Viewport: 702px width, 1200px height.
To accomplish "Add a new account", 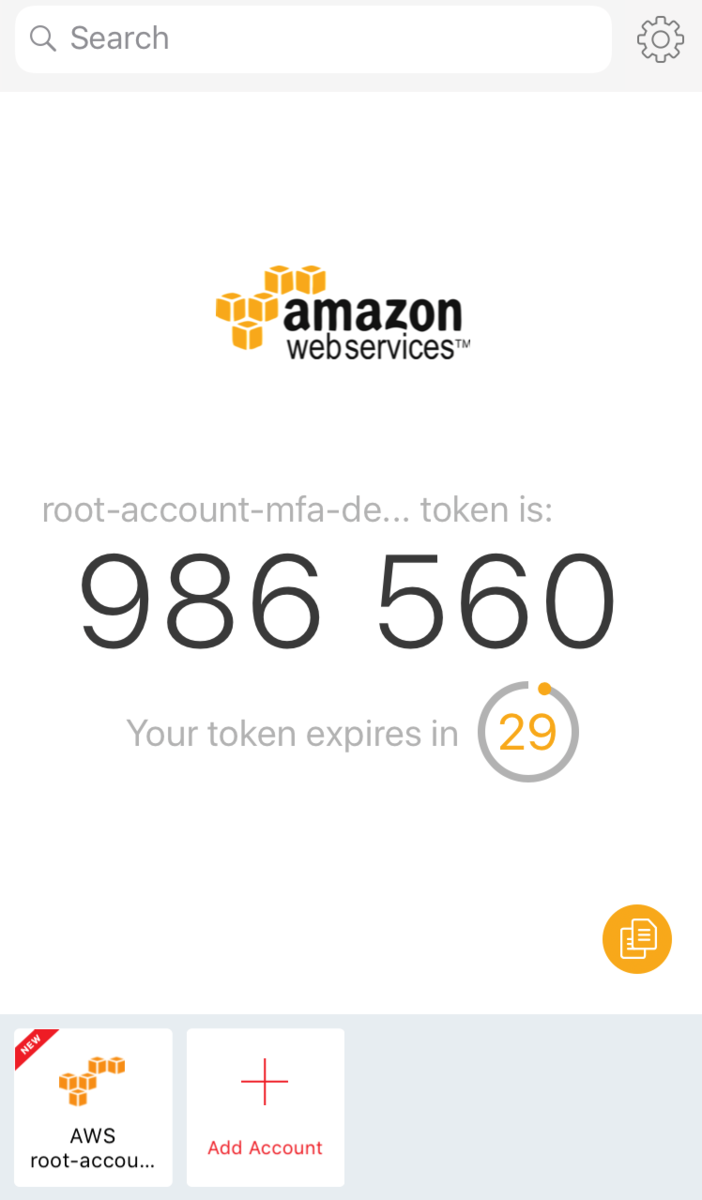I will click(x=265, y=1107).
